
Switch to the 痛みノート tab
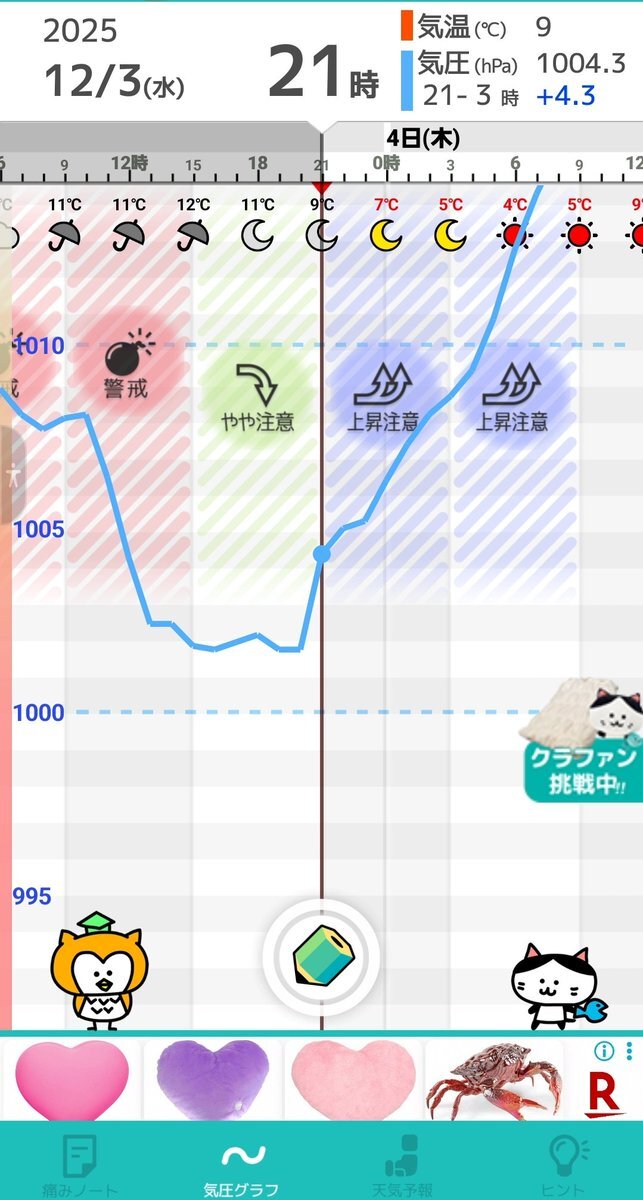79,1166
